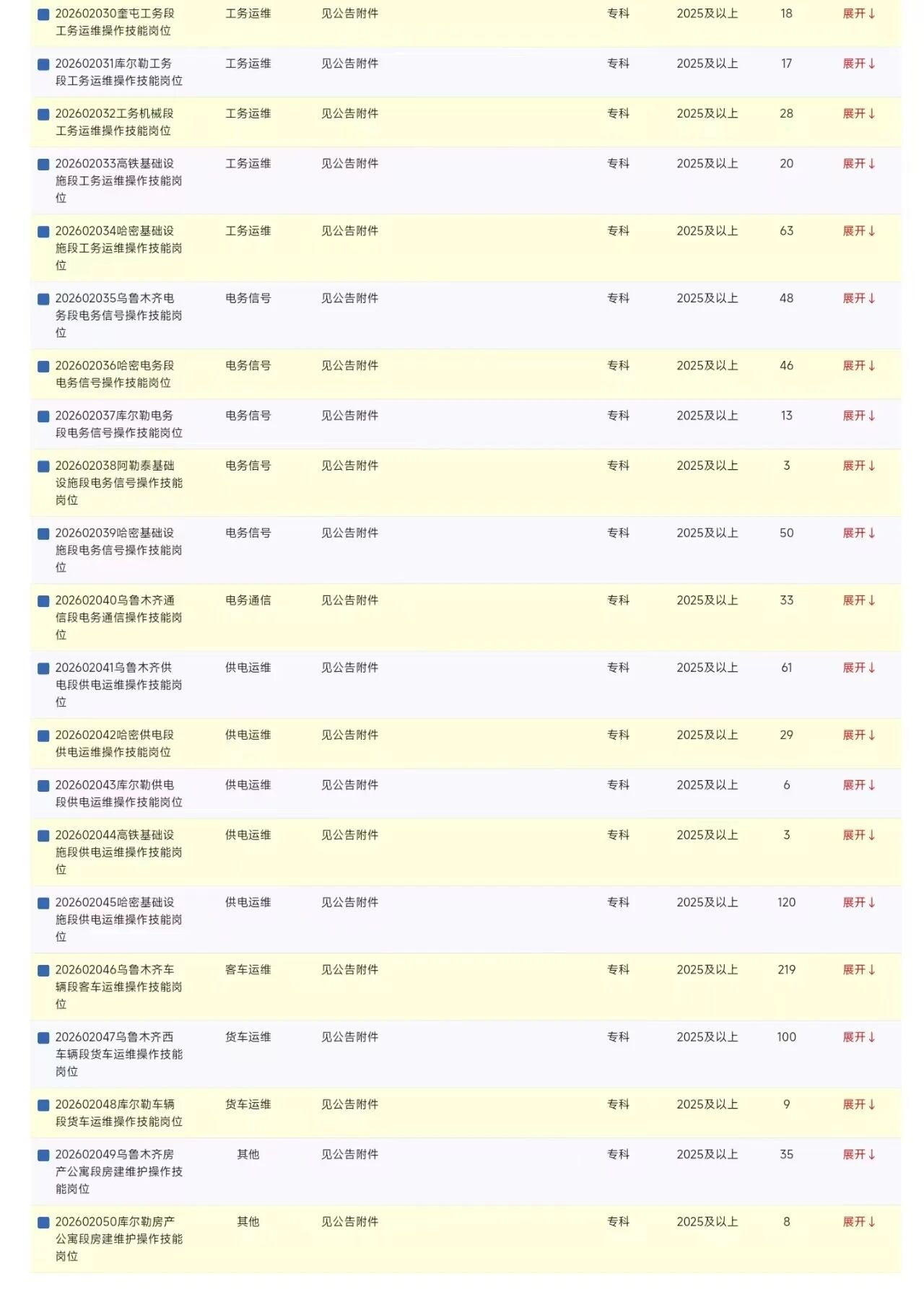Expand 202602039哈密基础设施段 电务信号 details
The height and width of the screenshot is (1289, 924).
click(858, 533)
